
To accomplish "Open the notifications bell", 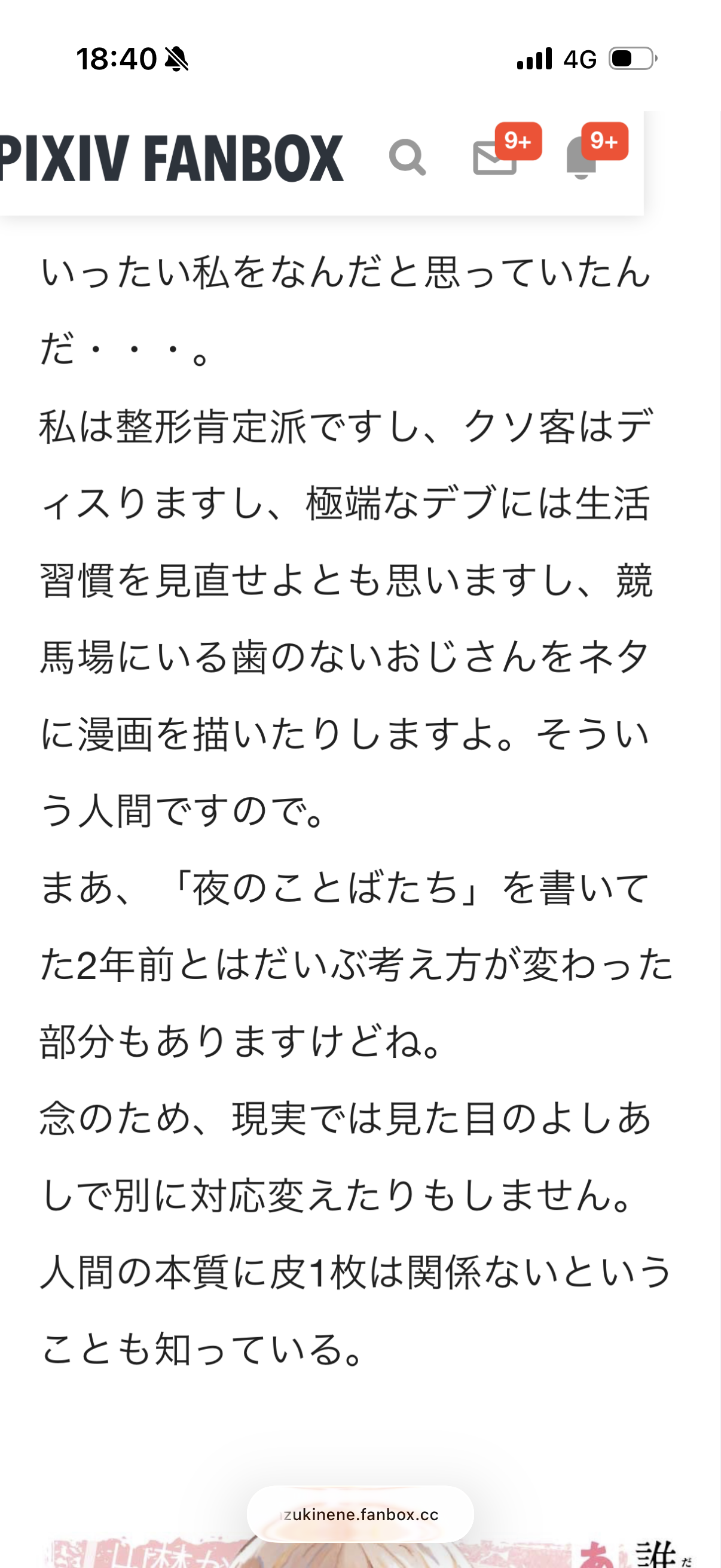I will click(581, 158).
